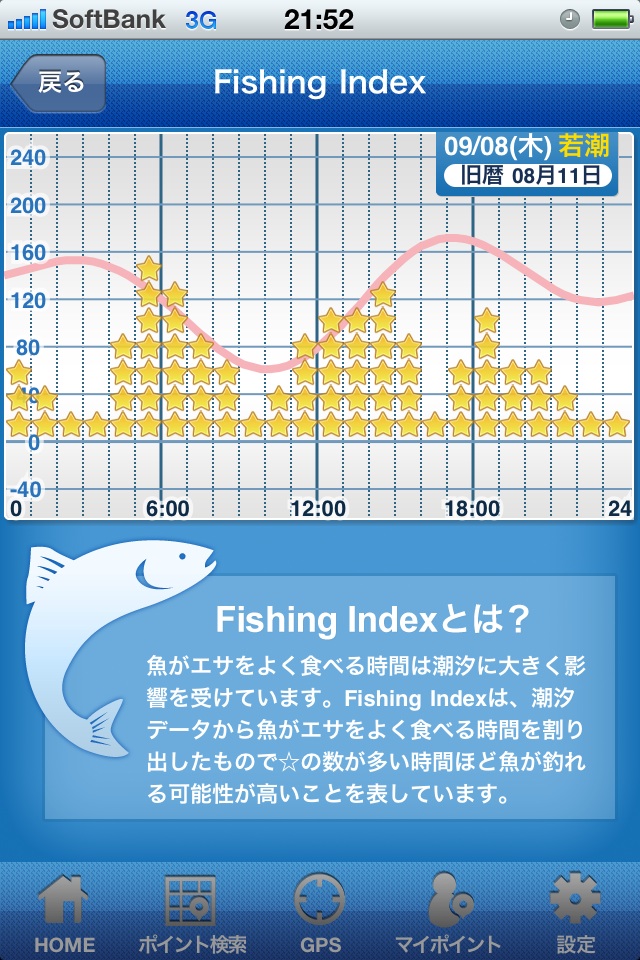Open the 設定 settings tab
The height and width of the screenshot is (960, 640).
pyautogui.click(x=575, y=912)
